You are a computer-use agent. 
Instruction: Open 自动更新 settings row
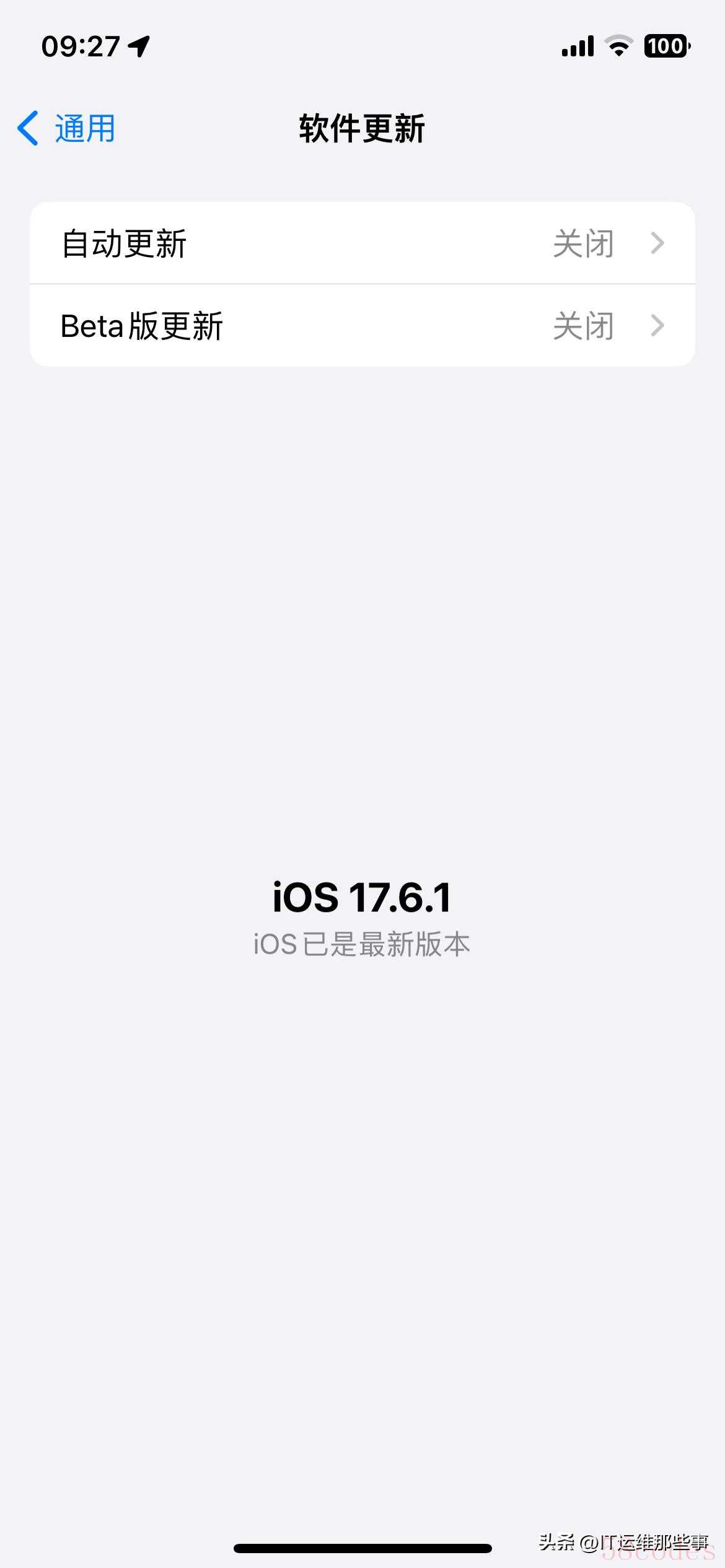362,243
